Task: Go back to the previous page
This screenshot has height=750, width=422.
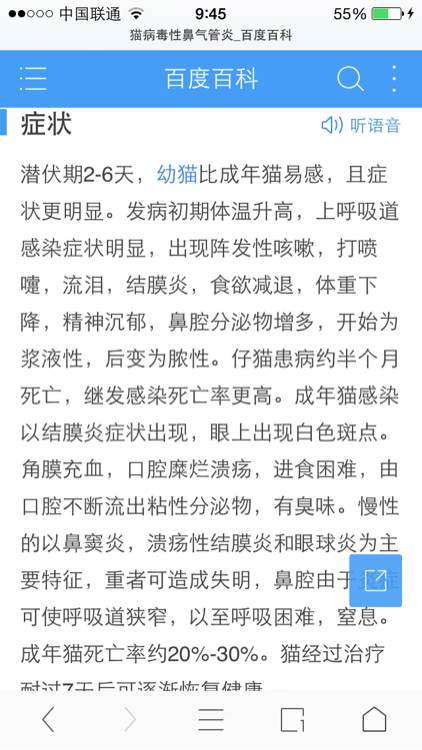Action: (x=48, y=719)
